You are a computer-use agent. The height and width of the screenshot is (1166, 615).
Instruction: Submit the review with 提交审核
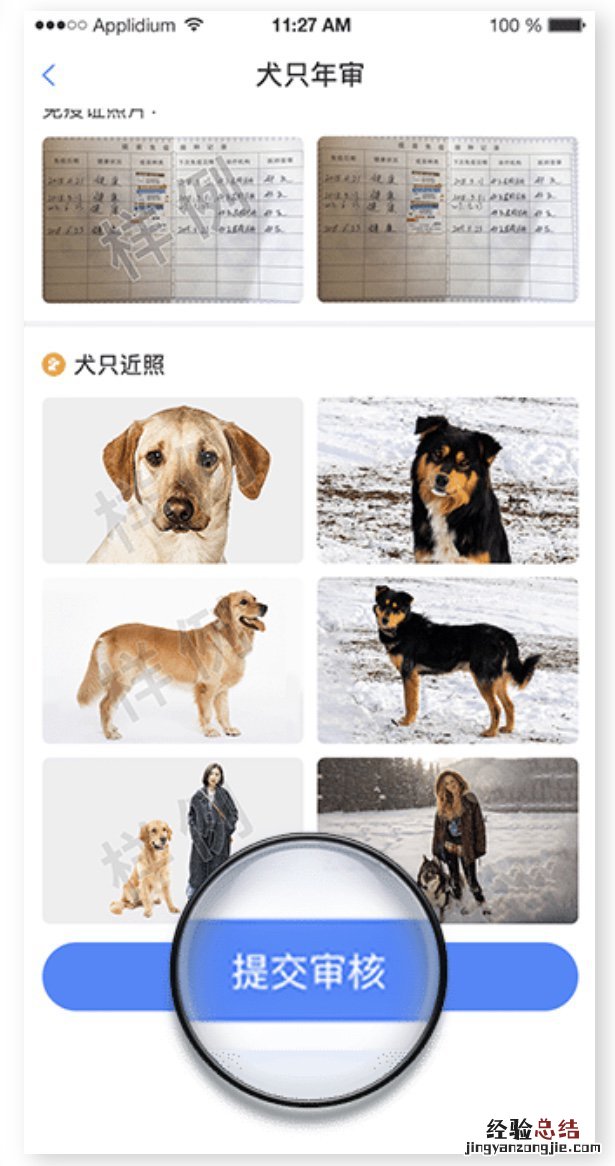pos(309,972)
